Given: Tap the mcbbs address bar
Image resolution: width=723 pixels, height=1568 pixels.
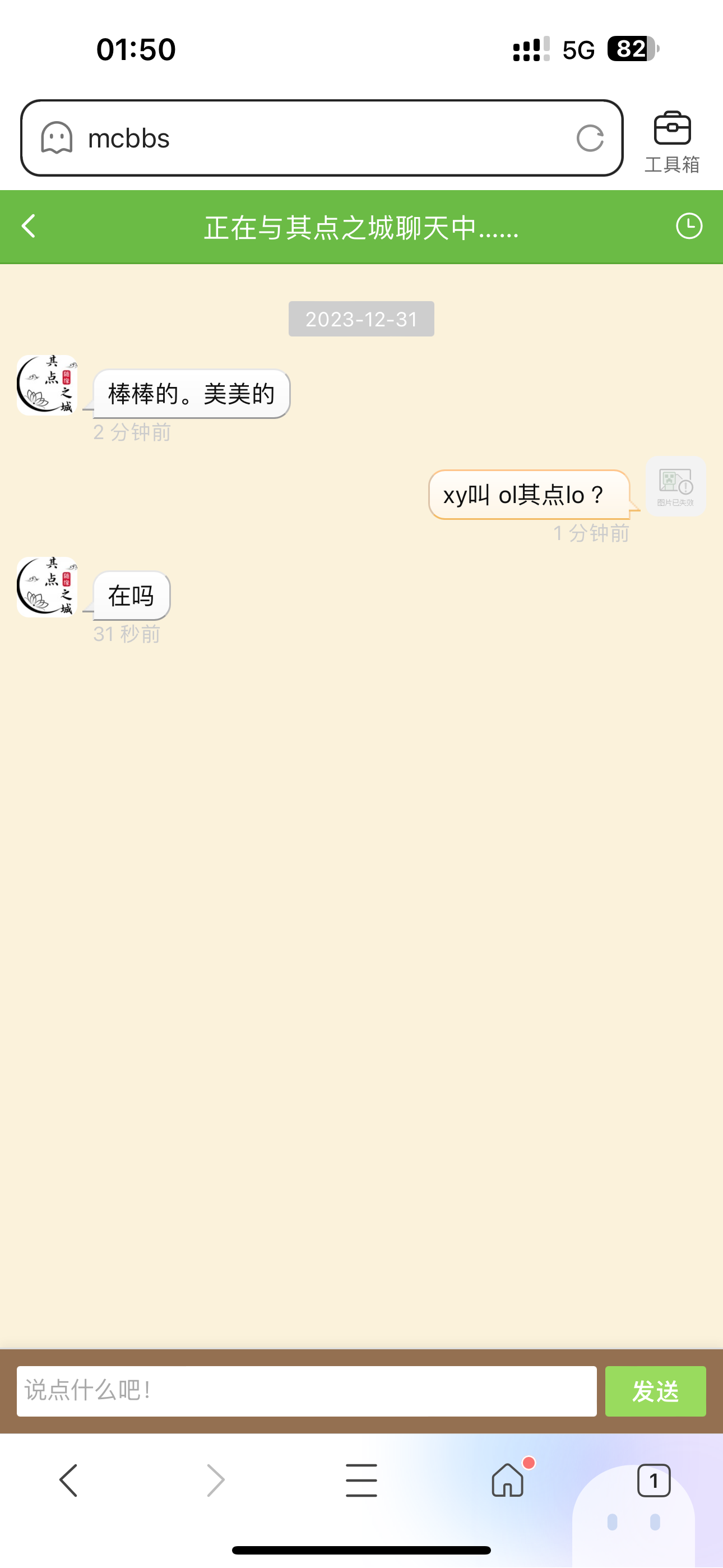Looking at the screenshot, I should click(317, 139).
